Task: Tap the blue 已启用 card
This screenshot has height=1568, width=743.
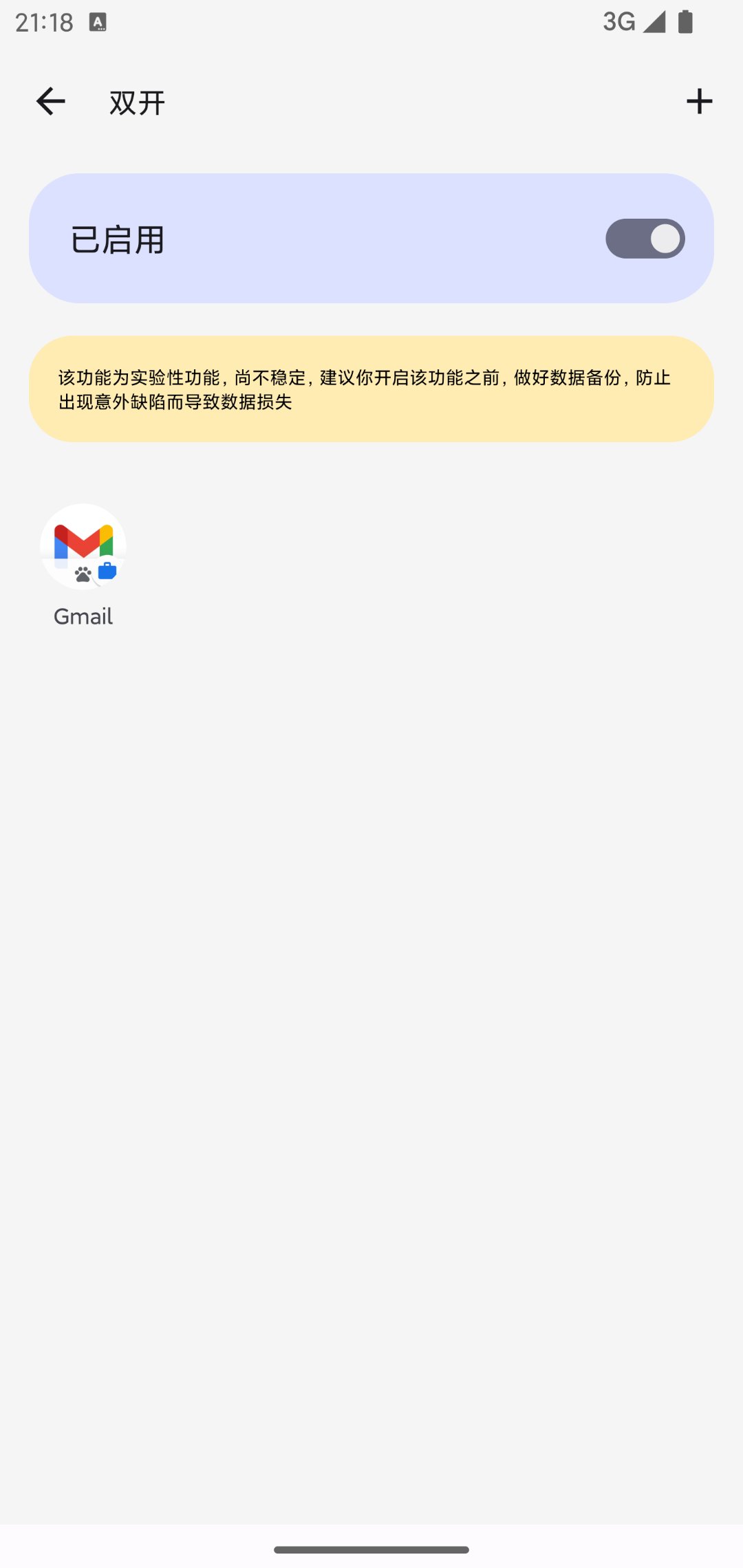Action: pos(371,239)
